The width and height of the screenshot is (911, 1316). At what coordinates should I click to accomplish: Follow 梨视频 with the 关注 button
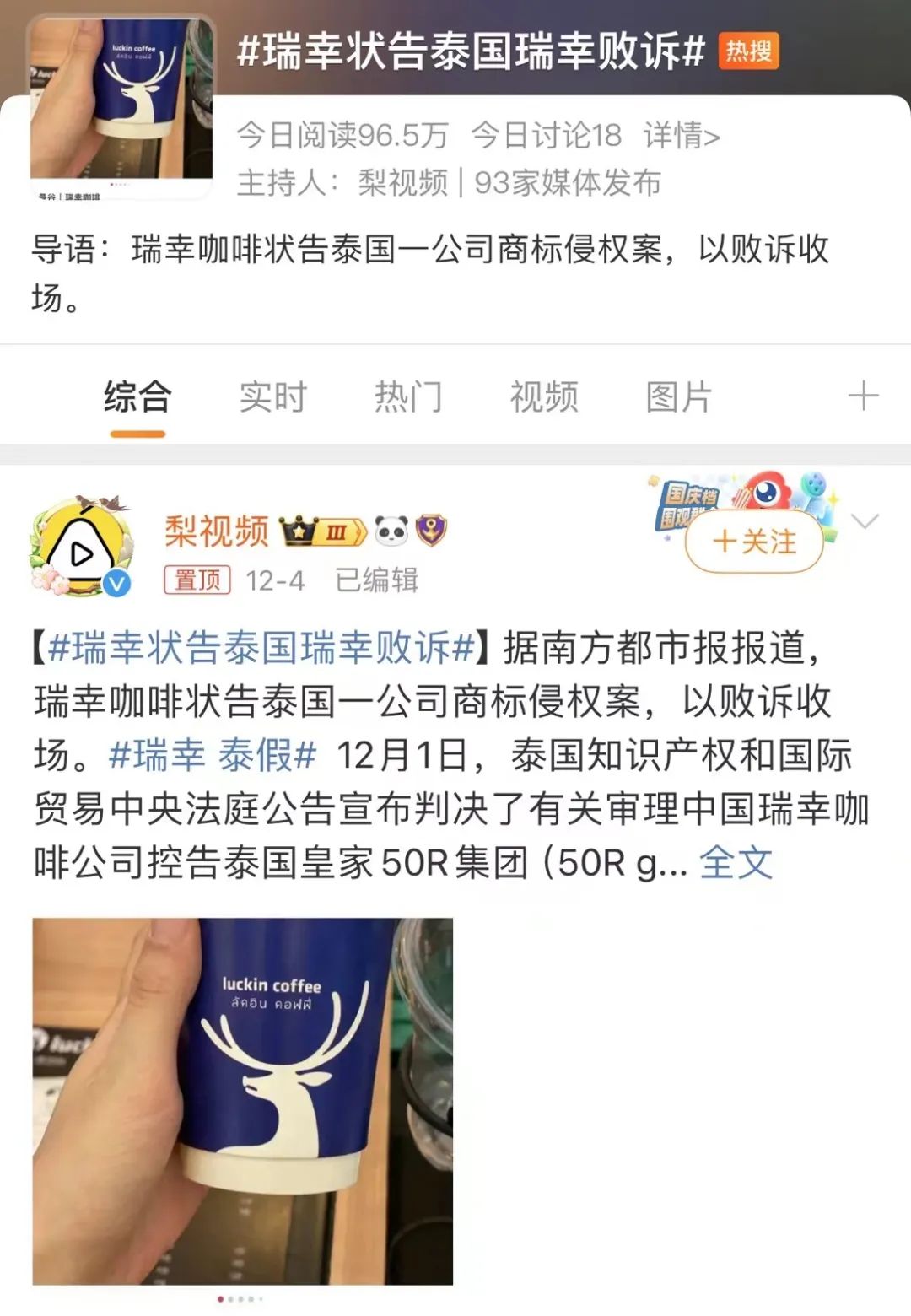[754, 542]
